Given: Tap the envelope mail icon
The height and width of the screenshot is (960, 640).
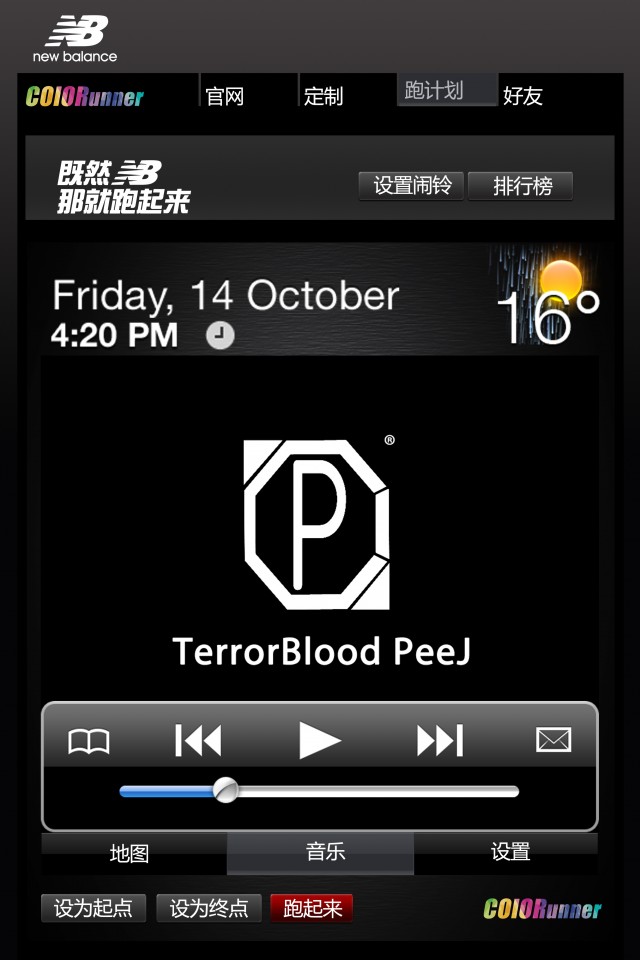Looking at the screenshot, I should (553, 740).
